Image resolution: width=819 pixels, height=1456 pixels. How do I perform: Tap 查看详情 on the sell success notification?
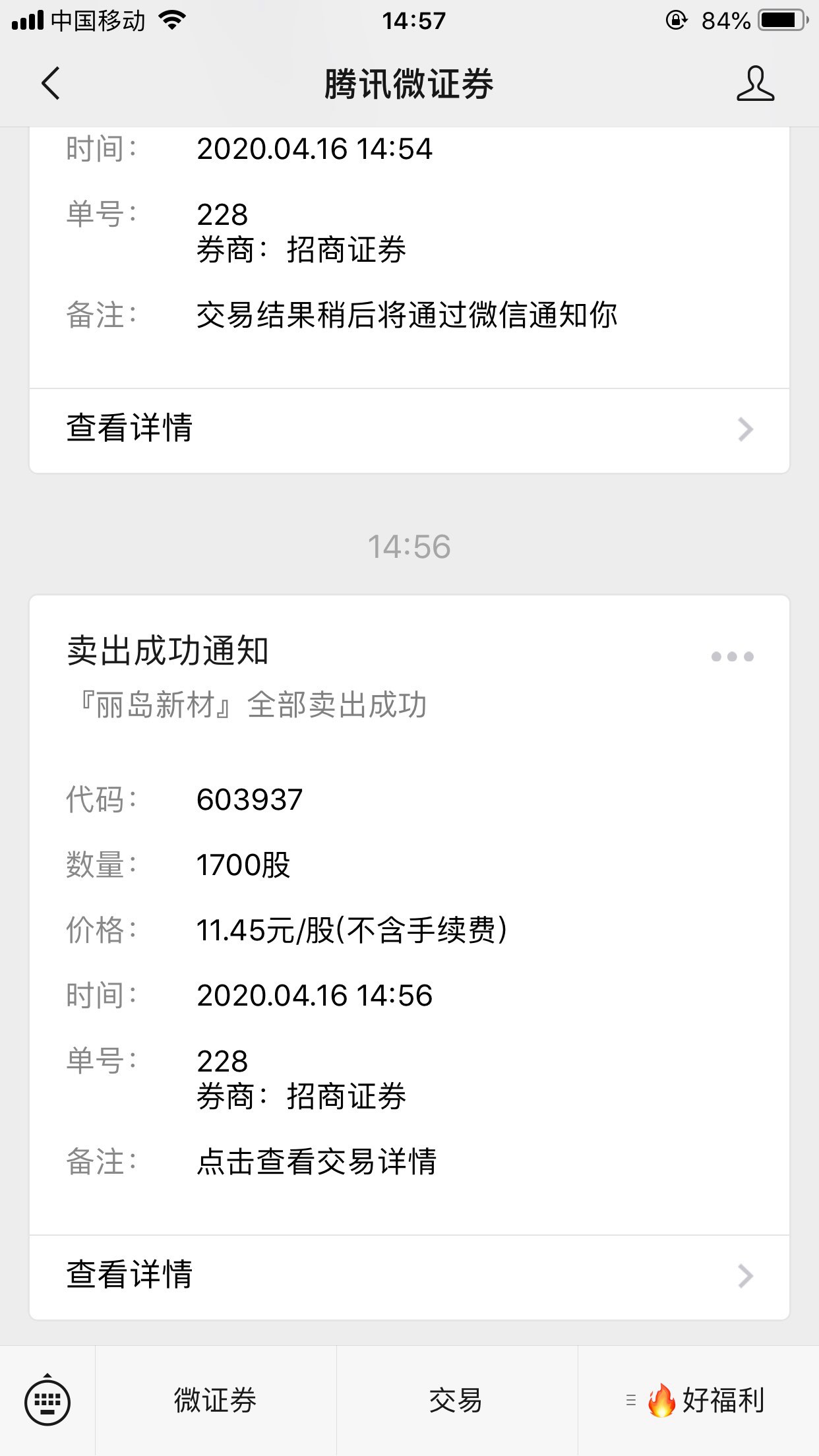pos(129,1275)
